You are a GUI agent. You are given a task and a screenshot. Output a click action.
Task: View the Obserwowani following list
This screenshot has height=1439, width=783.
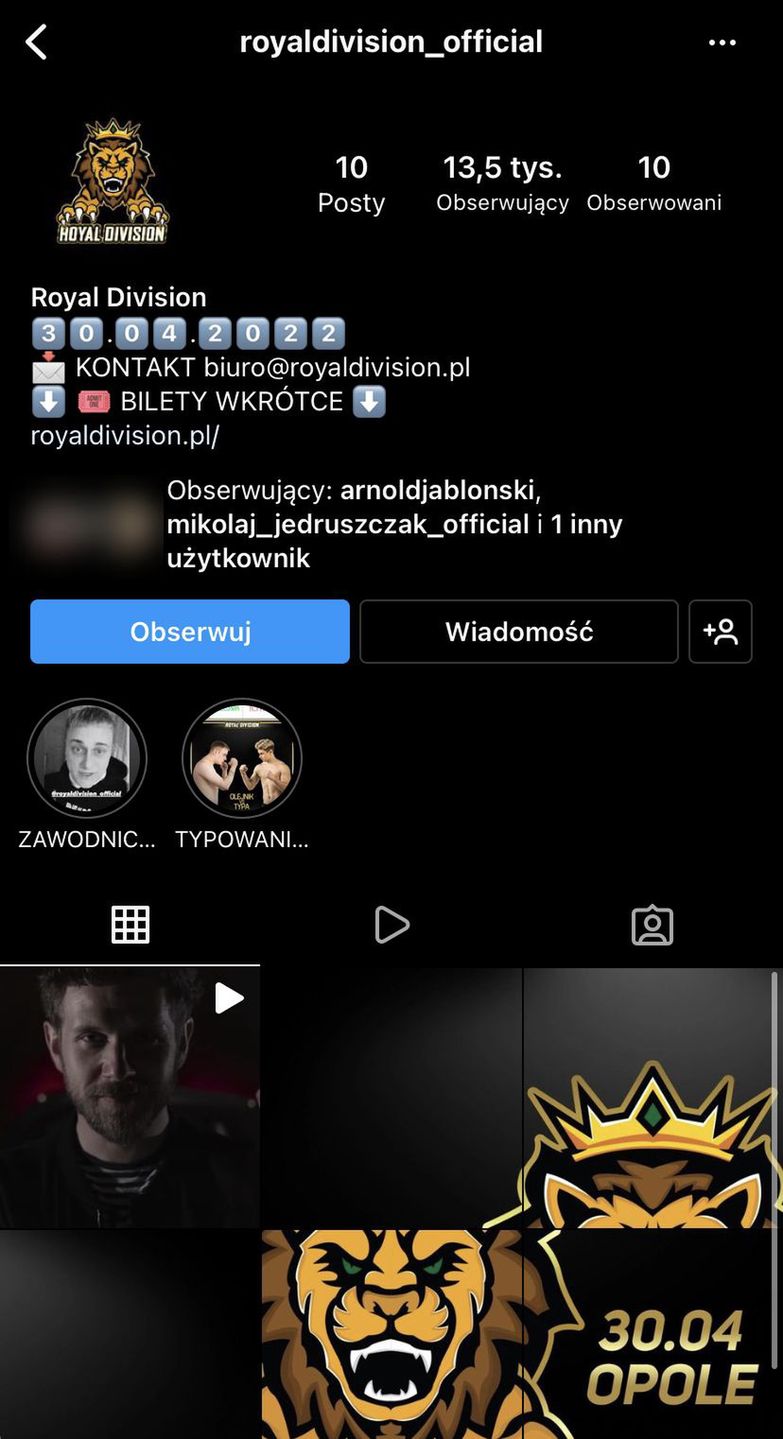coord(654,182)
